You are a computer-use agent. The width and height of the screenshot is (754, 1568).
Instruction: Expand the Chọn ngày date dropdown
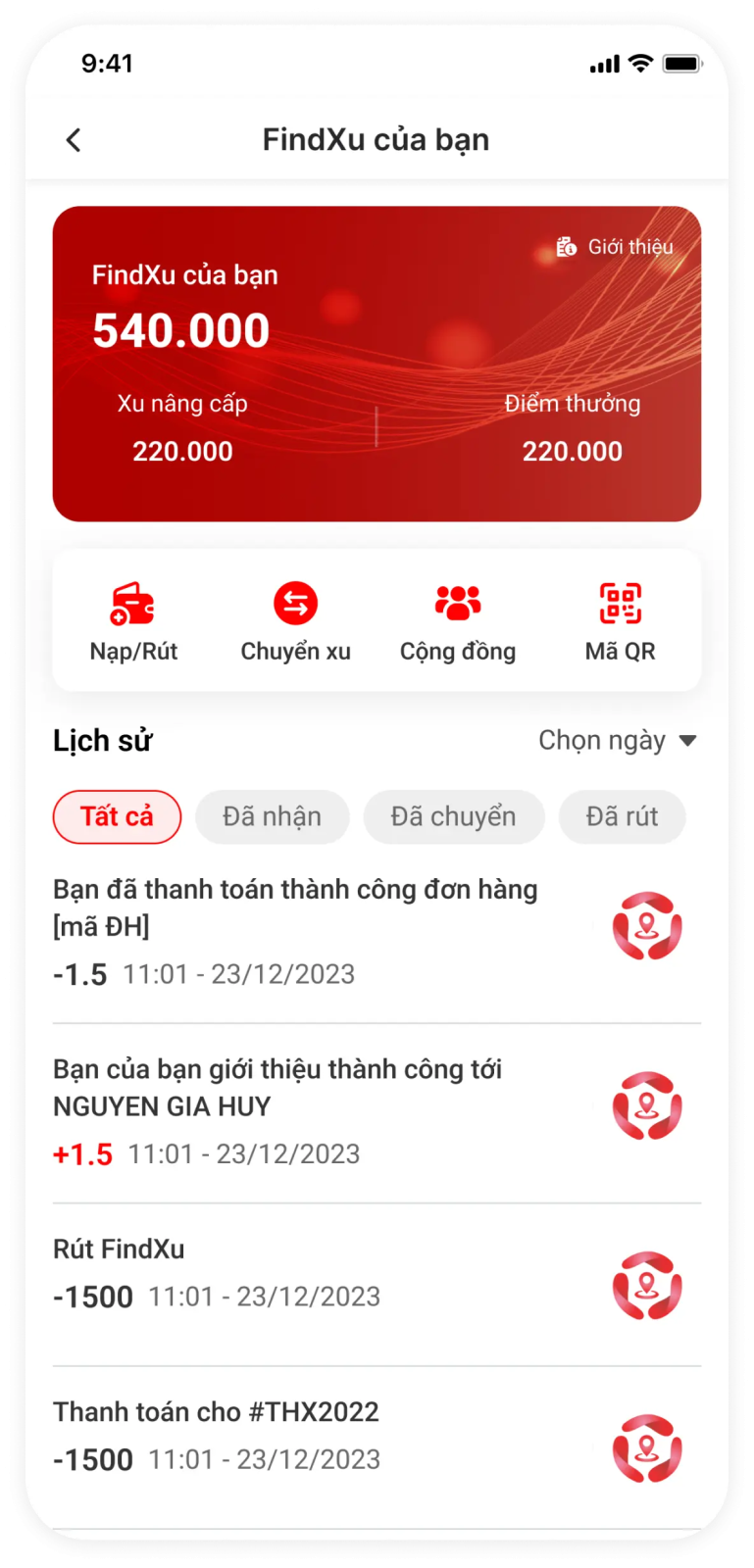pos(618,741)
